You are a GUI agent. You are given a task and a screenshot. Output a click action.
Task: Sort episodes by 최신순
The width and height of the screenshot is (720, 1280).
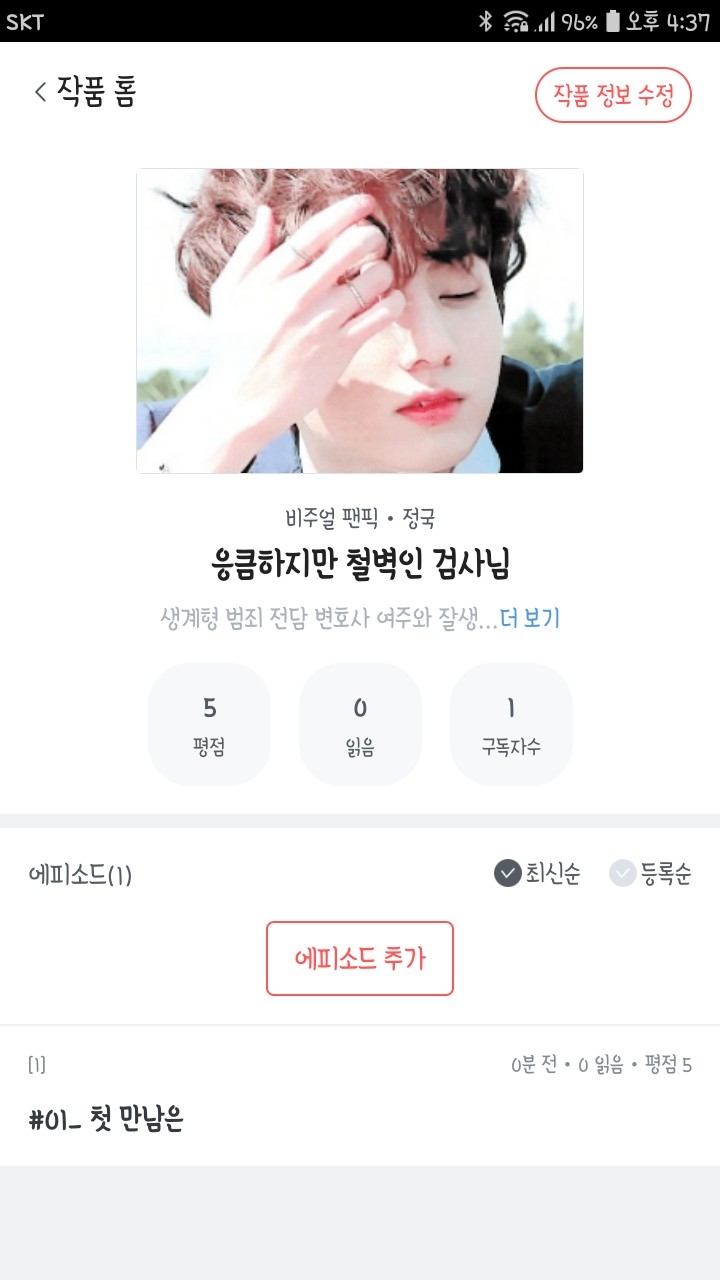click(537, 874)
